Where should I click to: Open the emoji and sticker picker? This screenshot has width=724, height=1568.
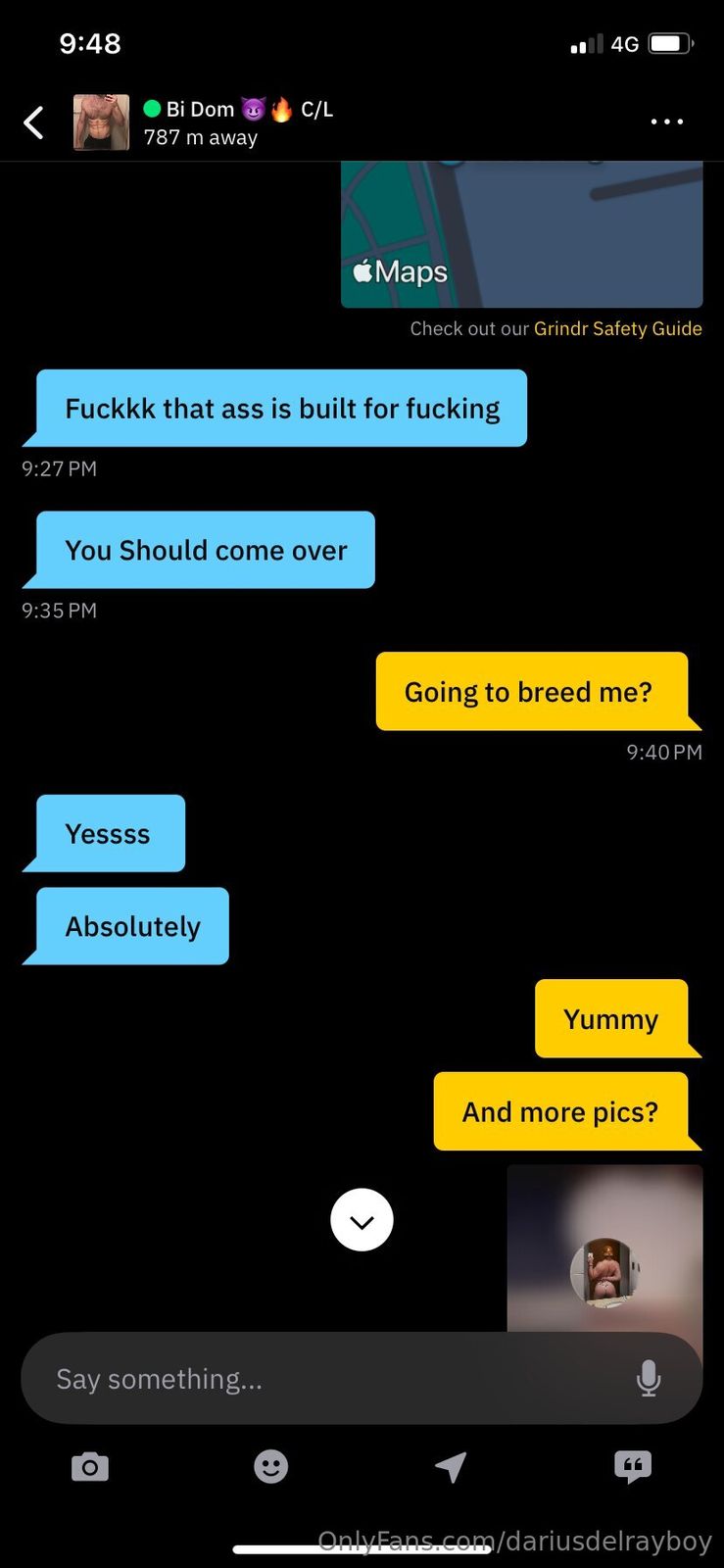(271, 1467)
